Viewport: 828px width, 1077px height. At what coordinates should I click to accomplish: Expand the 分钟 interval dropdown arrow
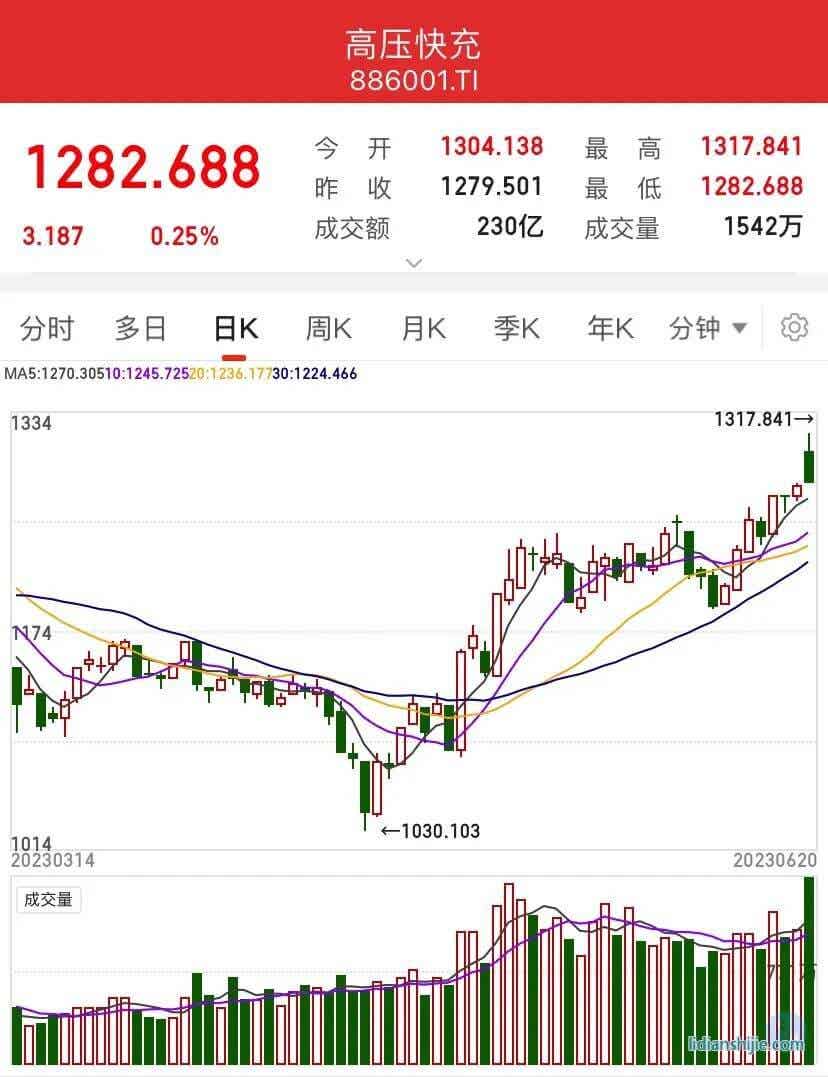[738, 327]
